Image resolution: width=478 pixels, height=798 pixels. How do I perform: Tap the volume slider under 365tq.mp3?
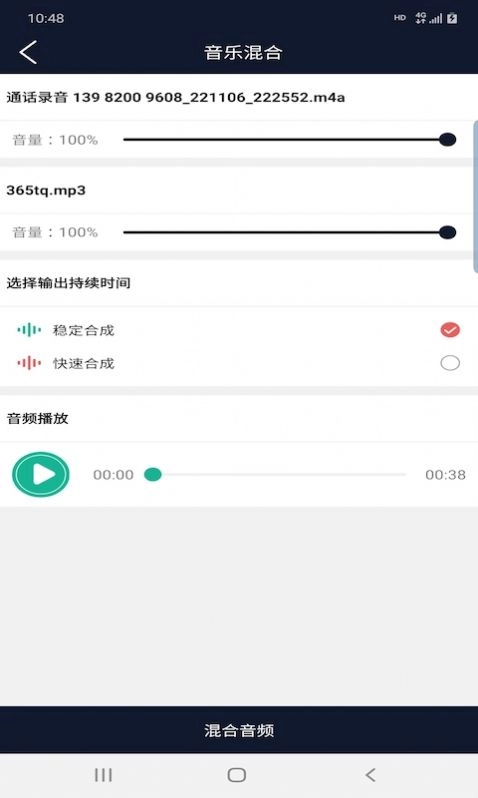[x=290, y=233]
